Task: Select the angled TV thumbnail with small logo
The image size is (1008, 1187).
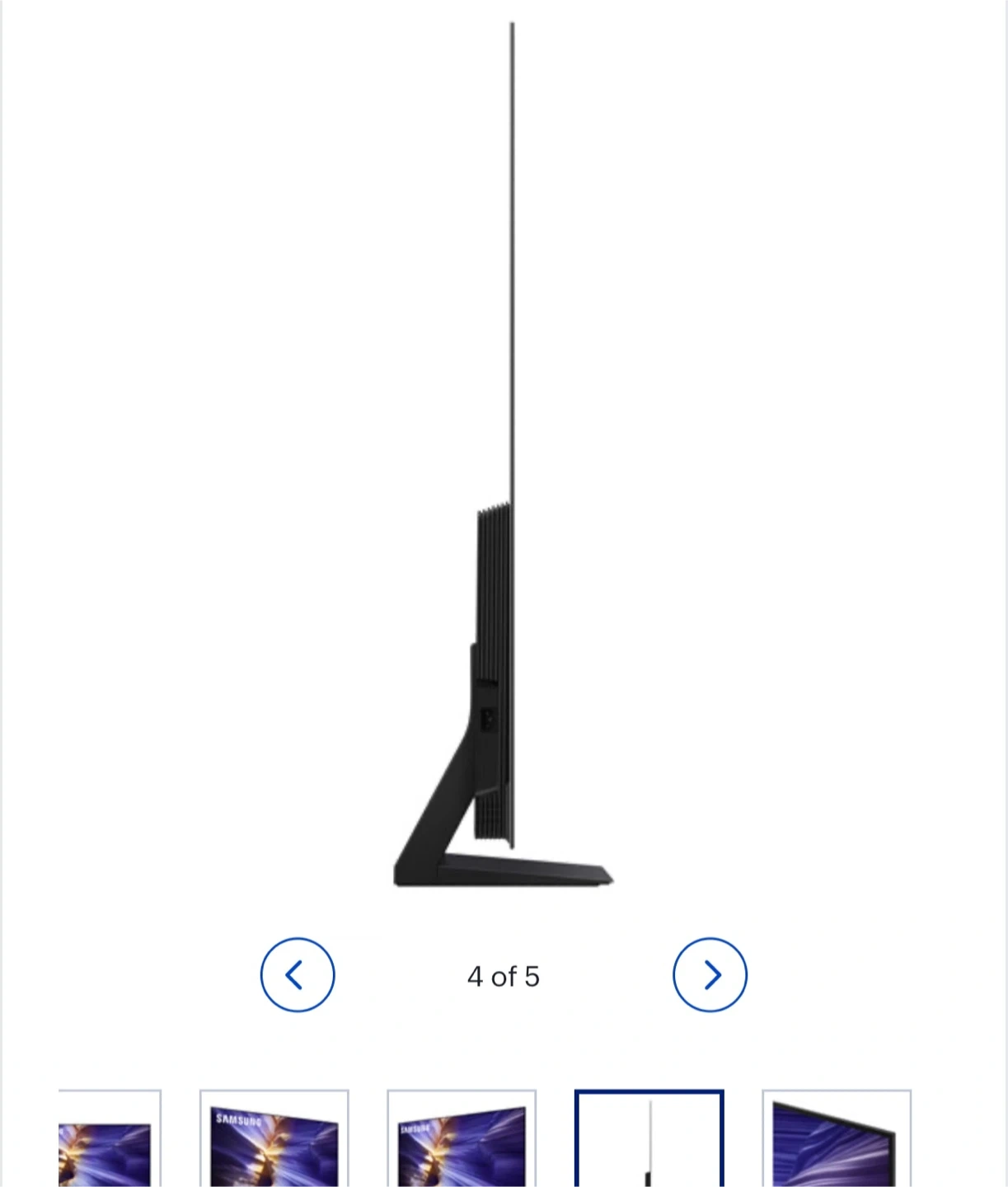Action: click(462, 1138)
